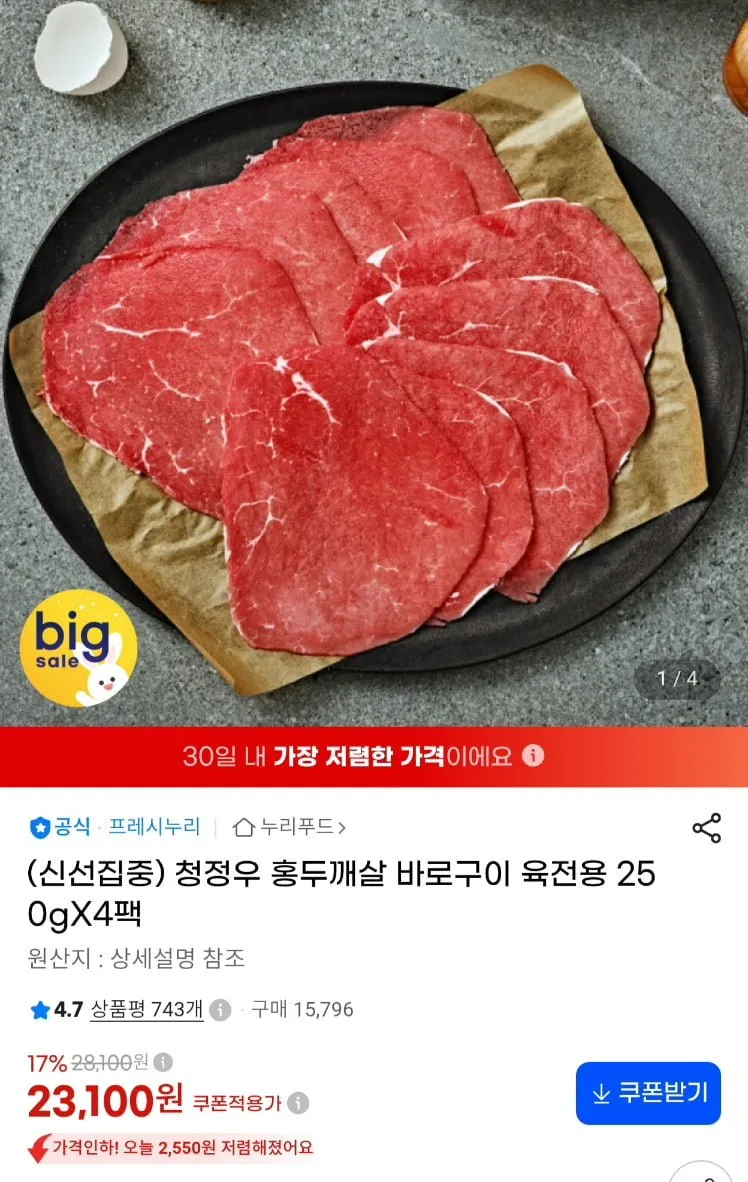This screenshot has height=1182, width=748.
Task: Open the beef product photo
Action: click(x=374, y=363)
